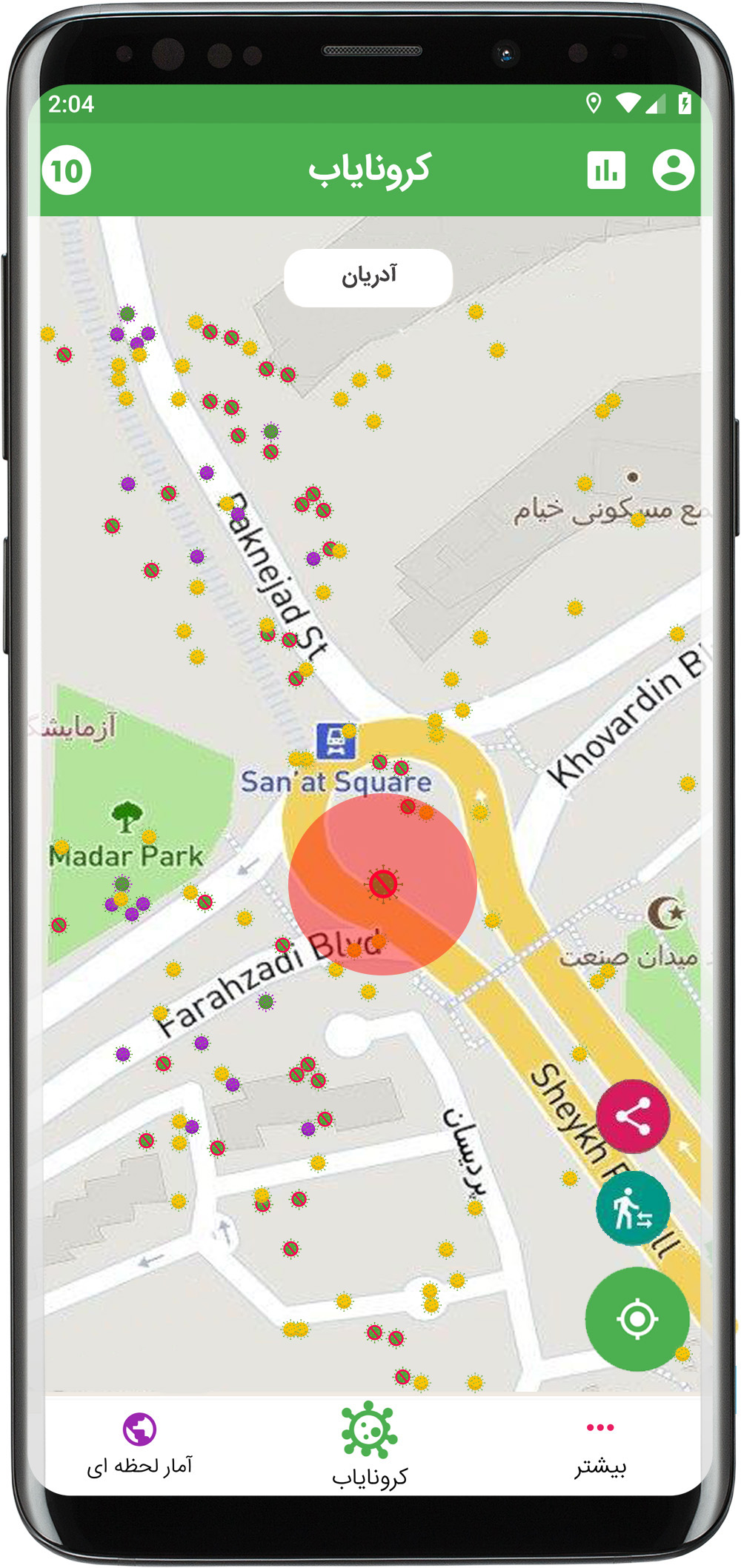Tap the virus marker inside red circle
741x1568 pixels.
click(383, 884)
